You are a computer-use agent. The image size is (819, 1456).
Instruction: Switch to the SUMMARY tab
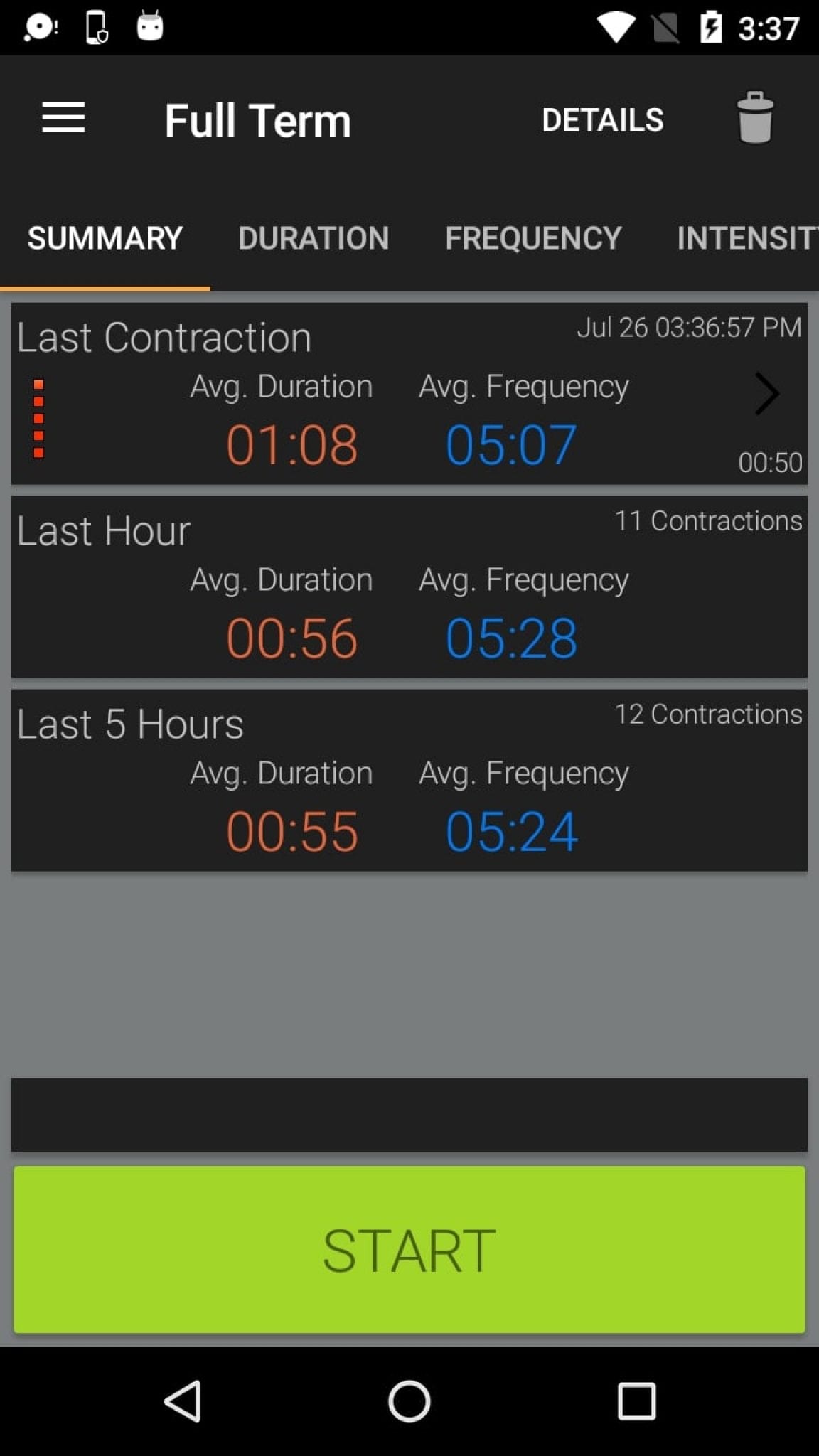105,238
